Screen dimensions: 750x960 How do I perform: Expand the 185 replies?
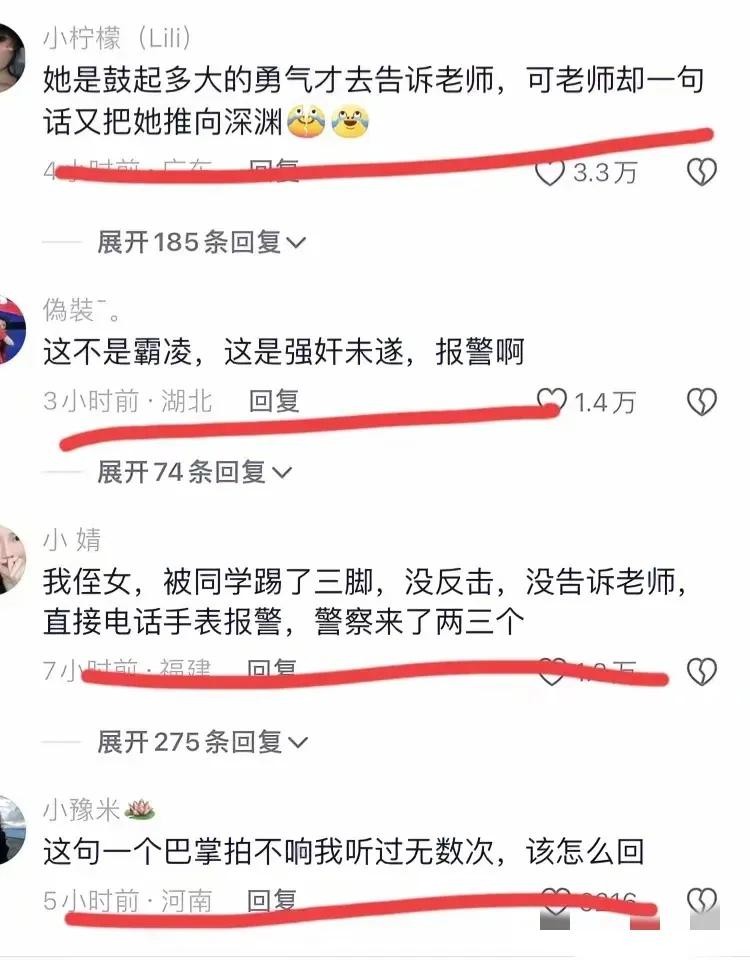[200, 242]
